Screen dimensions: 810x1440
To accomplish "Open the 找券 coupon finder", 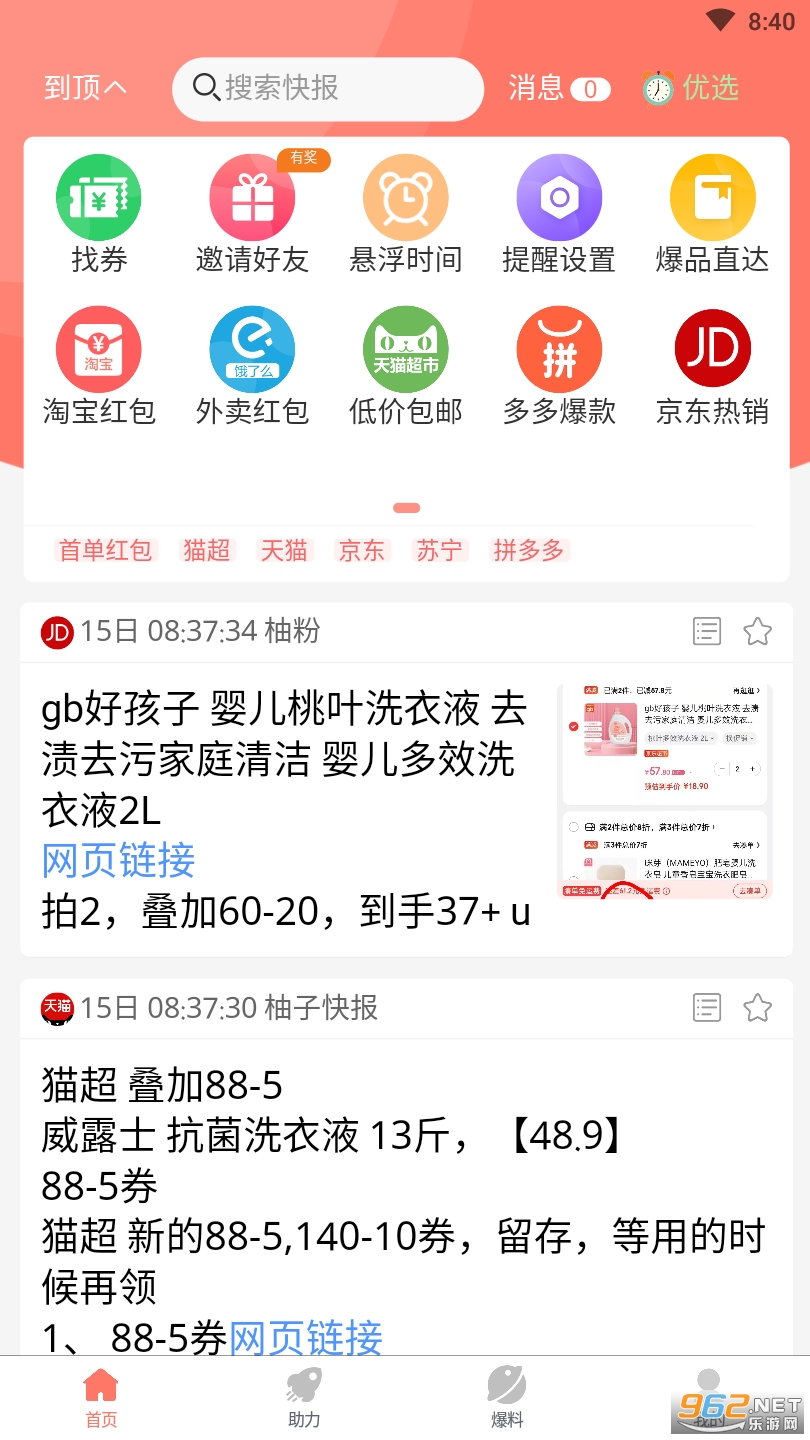I will point(98,214).
